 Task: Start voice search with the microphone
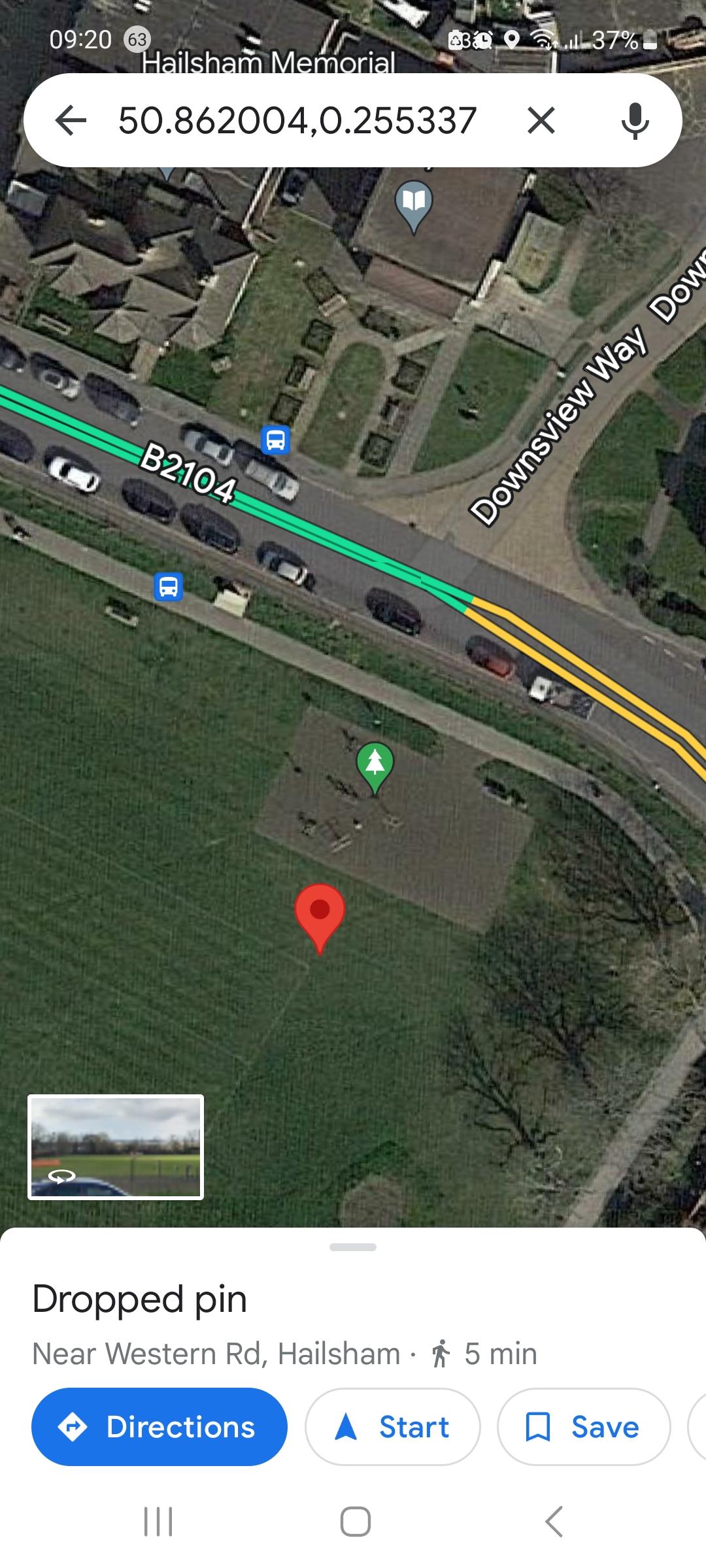(x=635, y=120)
